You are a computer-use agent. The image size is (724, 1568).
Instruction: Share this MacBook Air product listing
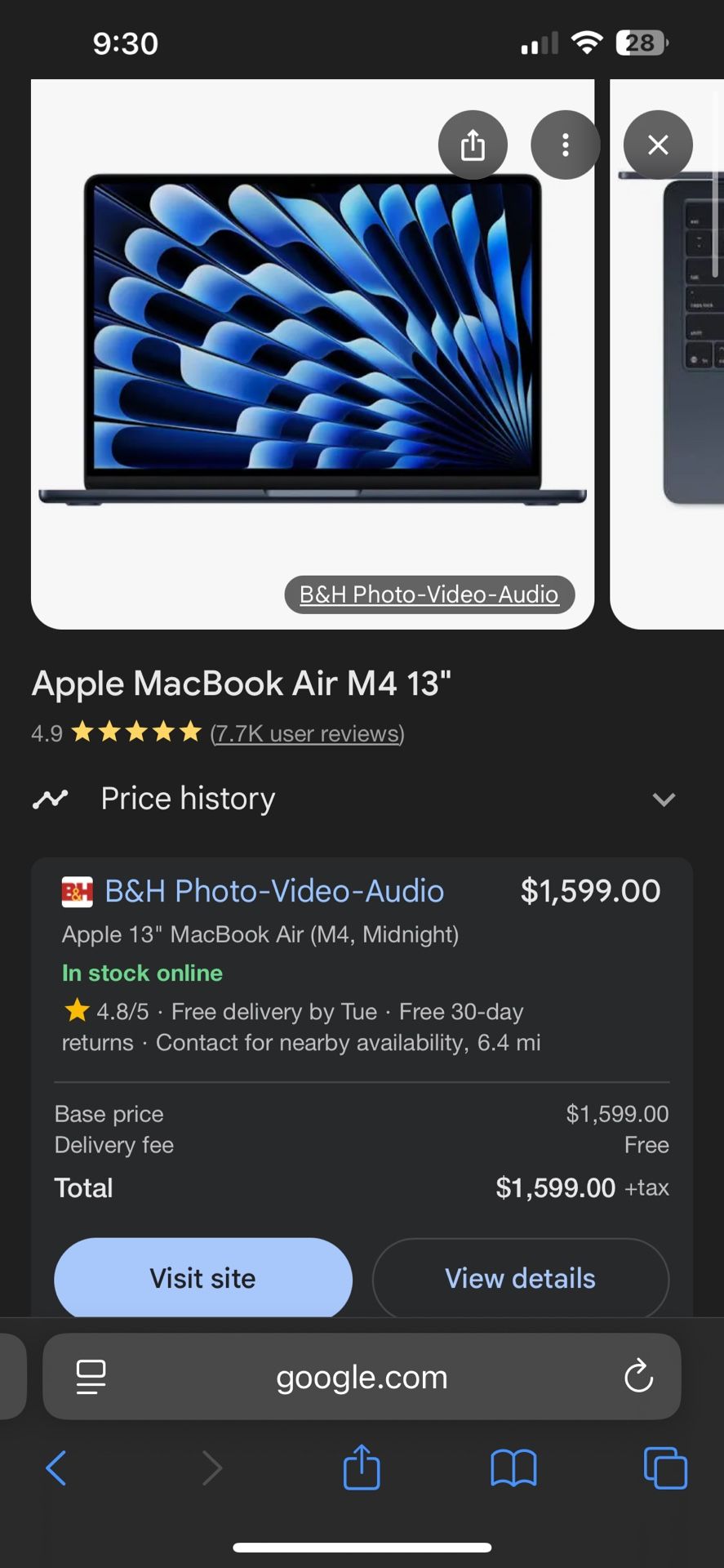(x=473, y=145)
